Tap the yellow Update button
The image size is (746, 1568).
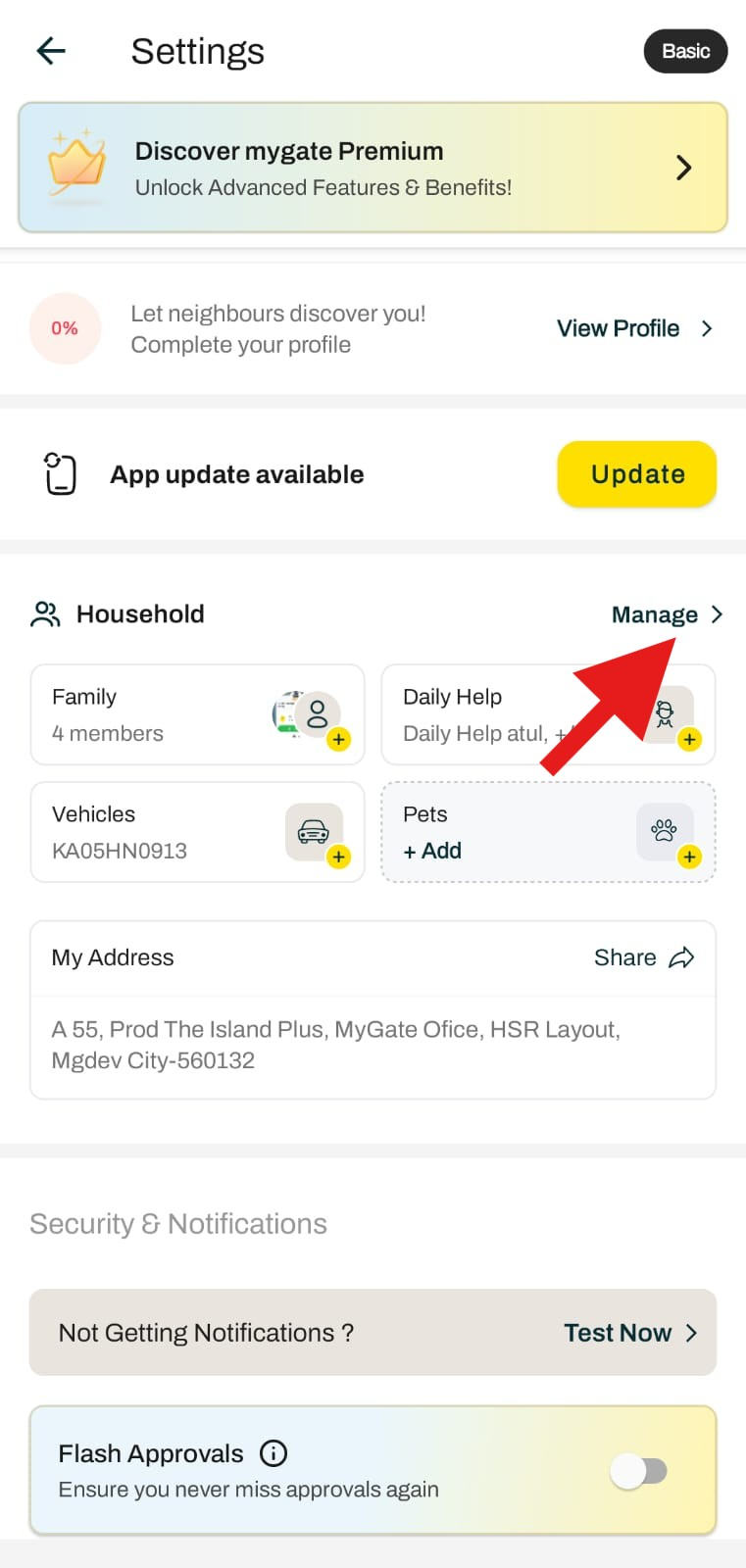[x=637, y=474]
